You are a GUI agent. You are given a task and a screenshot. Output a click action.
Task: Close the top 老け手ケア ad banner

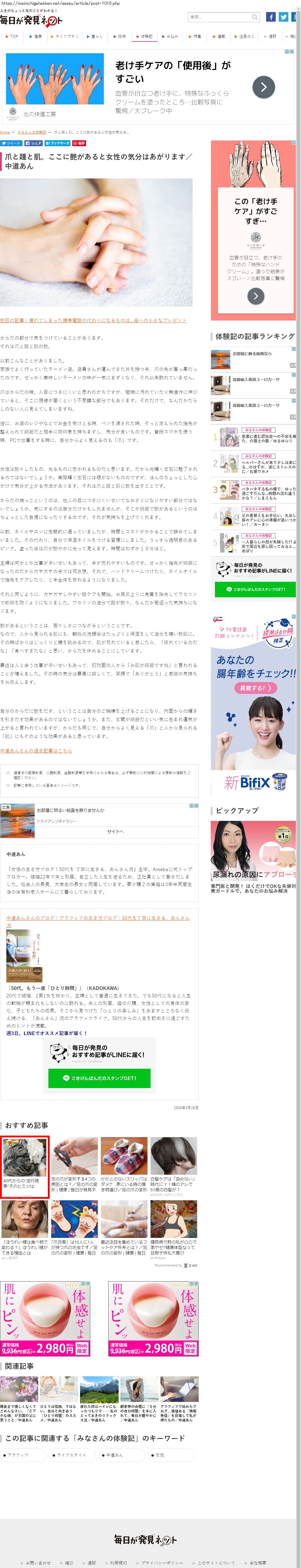point(291,52)
